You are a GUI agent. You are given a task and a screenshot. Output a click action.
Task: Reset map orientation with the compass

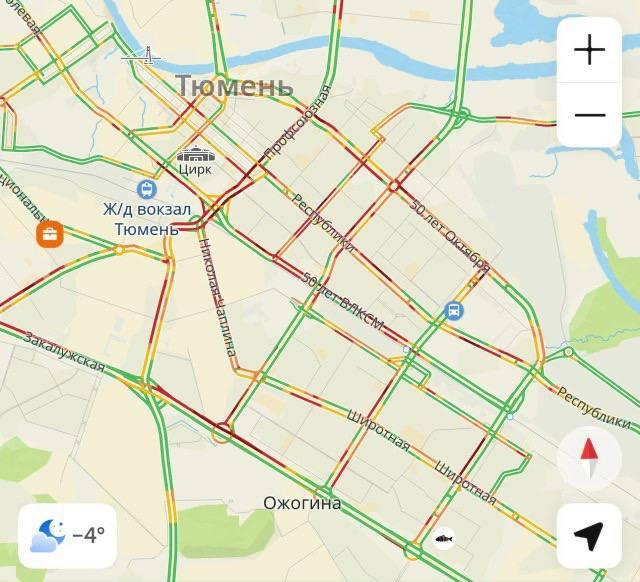click(x=589, y=459)
